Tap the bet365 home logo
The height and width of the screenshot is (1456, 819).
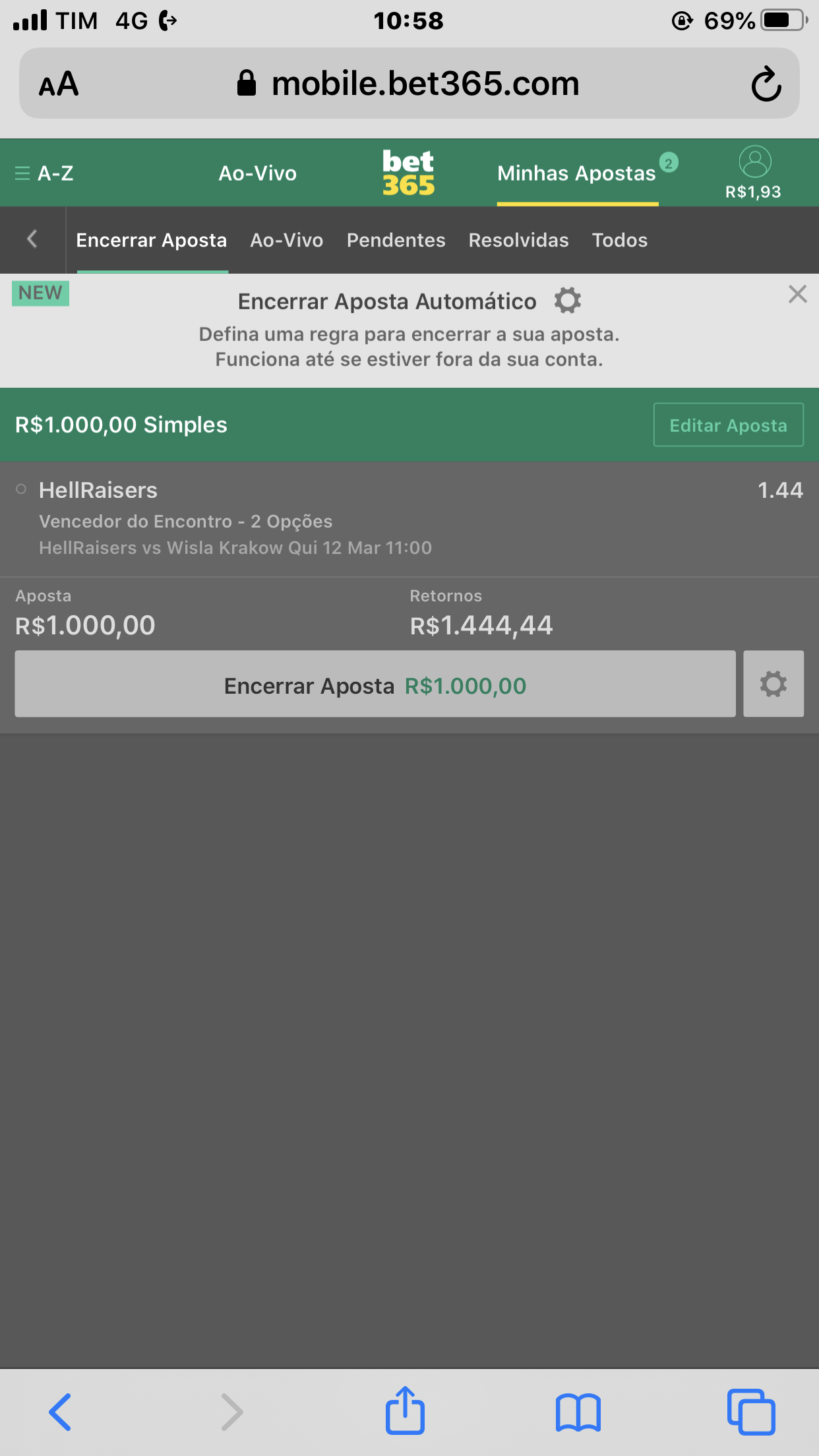408,173
